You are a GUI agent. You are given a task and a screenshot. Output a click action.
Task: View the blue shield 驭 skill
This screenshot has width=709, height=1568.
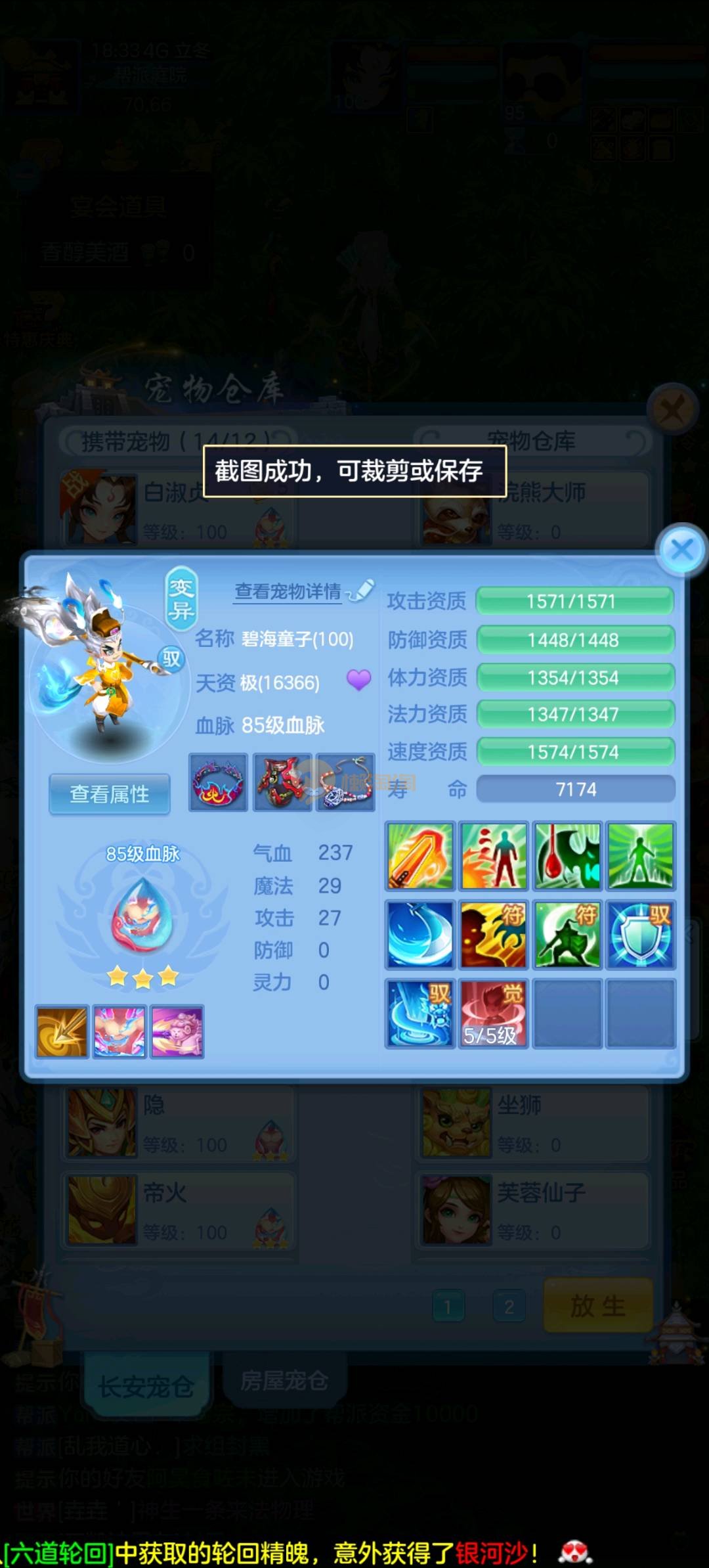pyautogui.click(x=640, y=935)
